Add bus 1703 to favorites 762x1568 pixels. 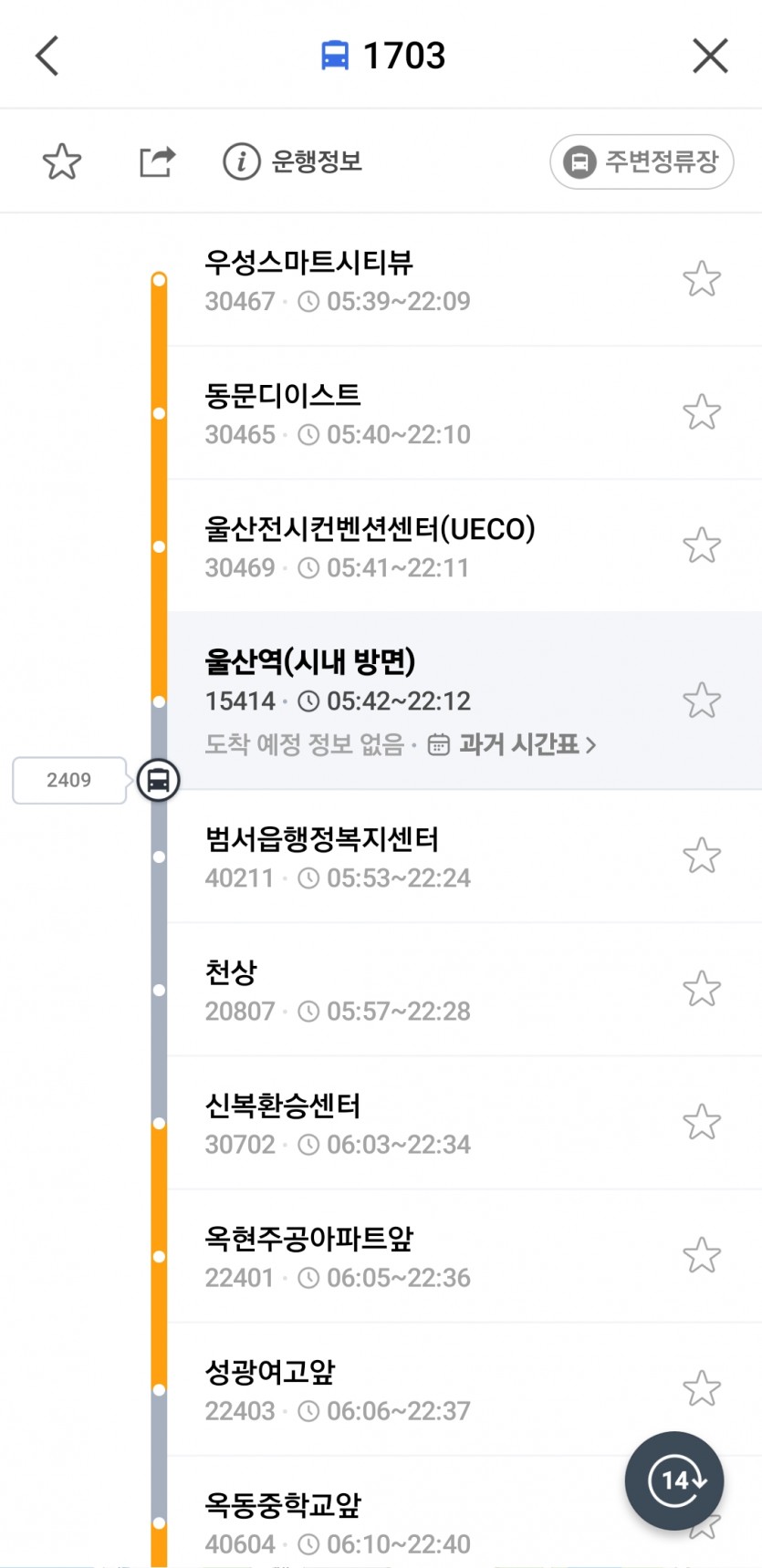[x=62, y=161]
